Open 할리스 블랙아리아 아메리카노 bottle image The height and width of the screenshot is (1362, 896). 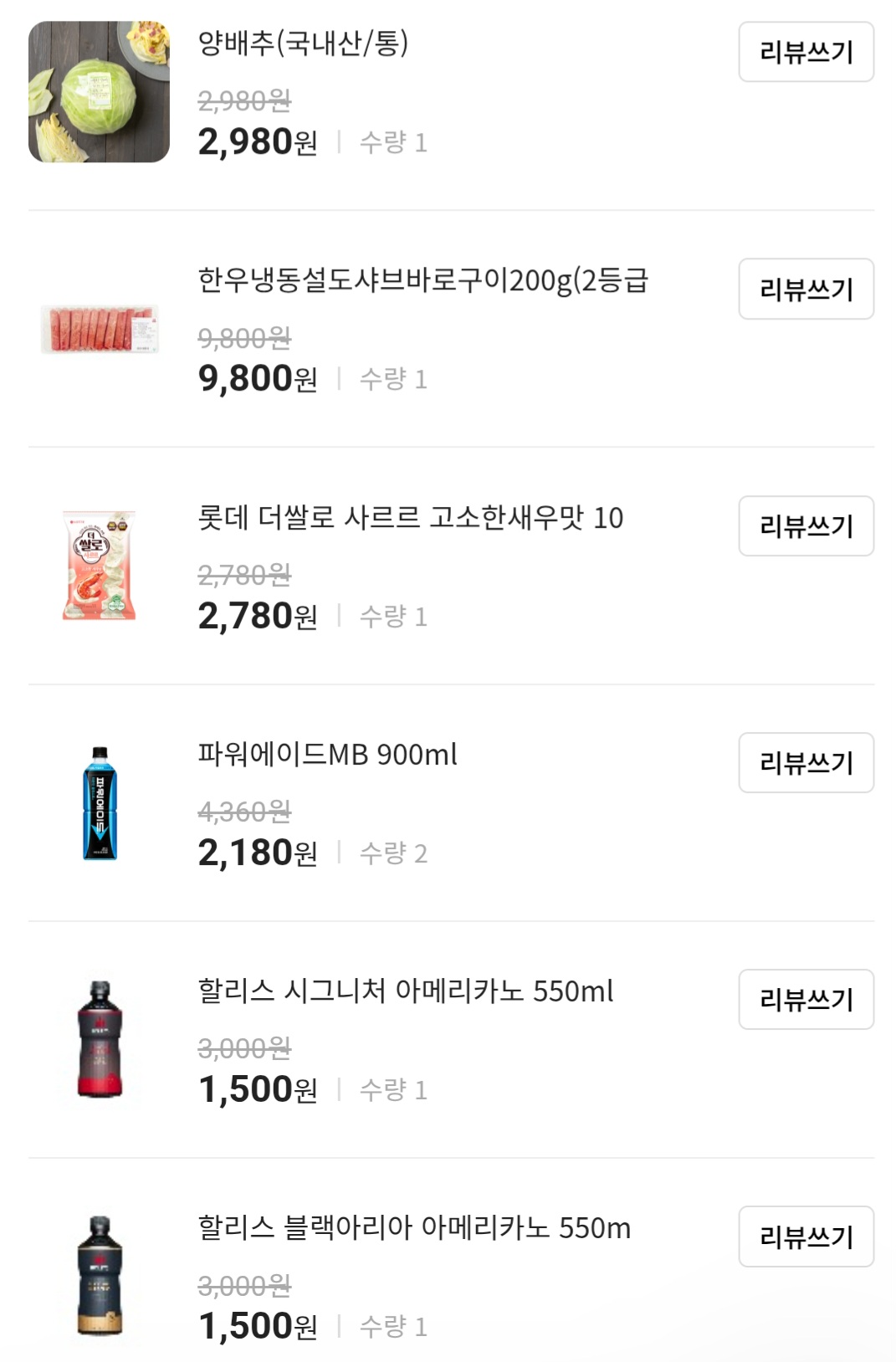click(x=100, y=1276)
